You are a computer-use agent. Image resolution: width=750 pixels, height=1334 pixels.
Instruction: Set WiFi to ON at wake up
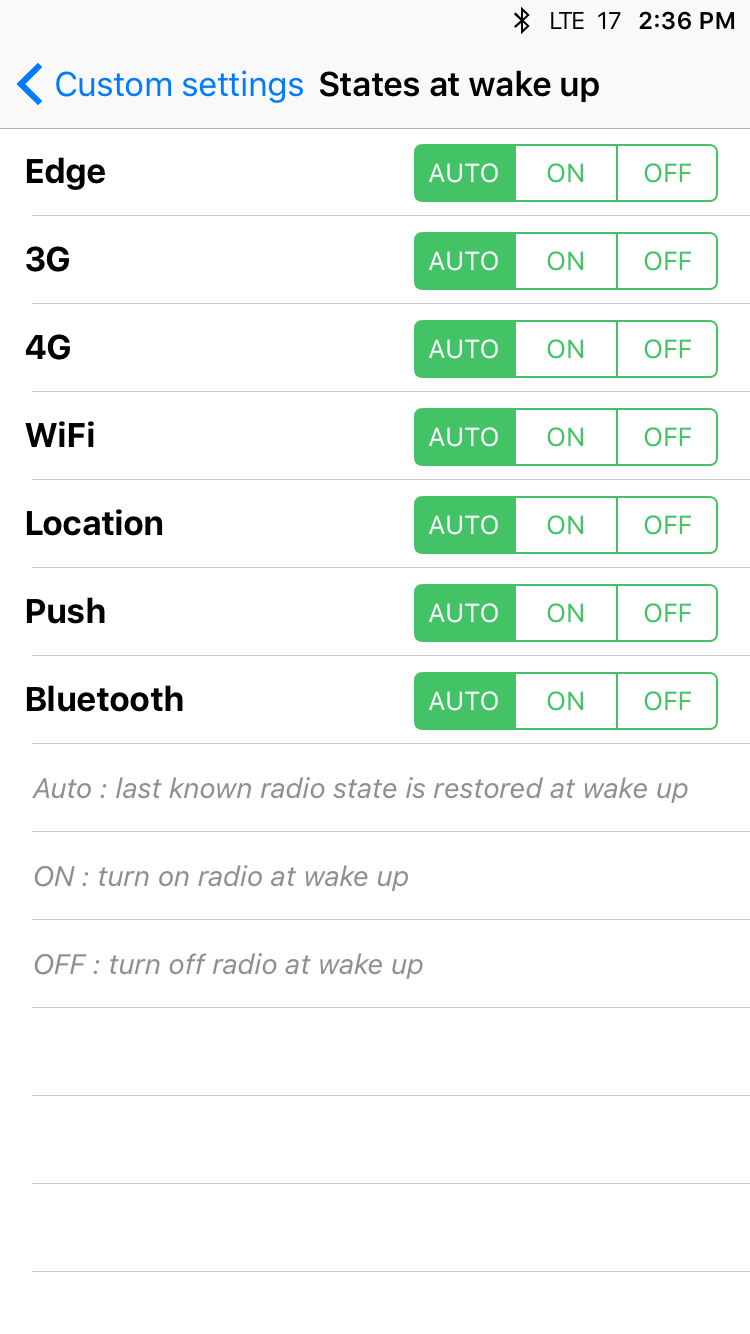coord(566,437)
